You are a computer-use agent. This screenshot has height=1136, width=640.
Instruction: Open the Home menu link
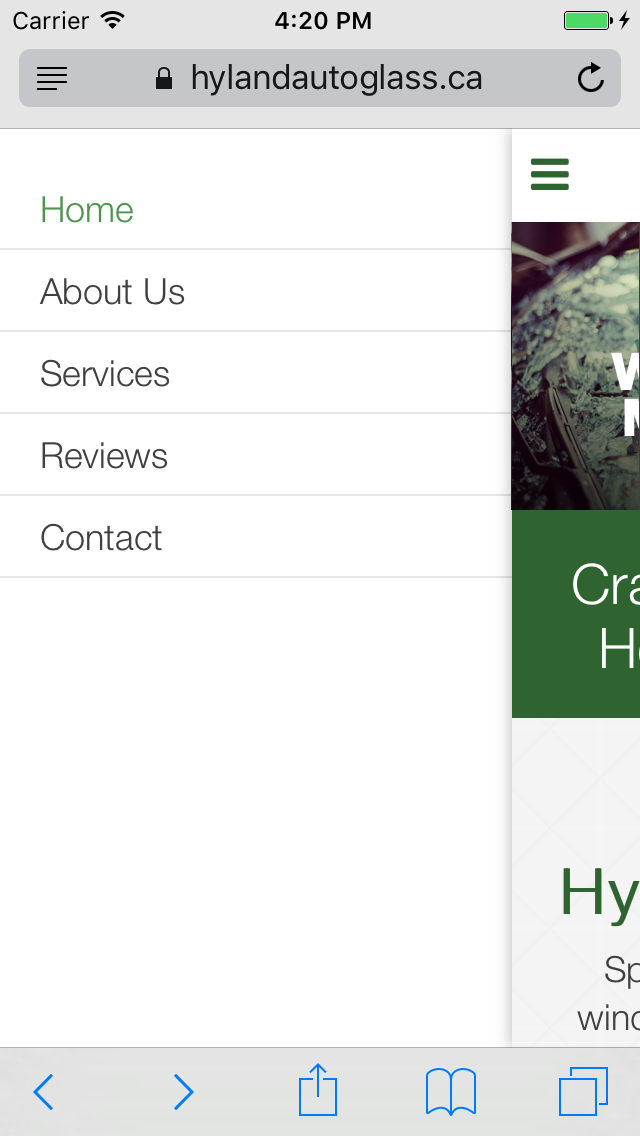pyautogui.click(x=87, y=210)
